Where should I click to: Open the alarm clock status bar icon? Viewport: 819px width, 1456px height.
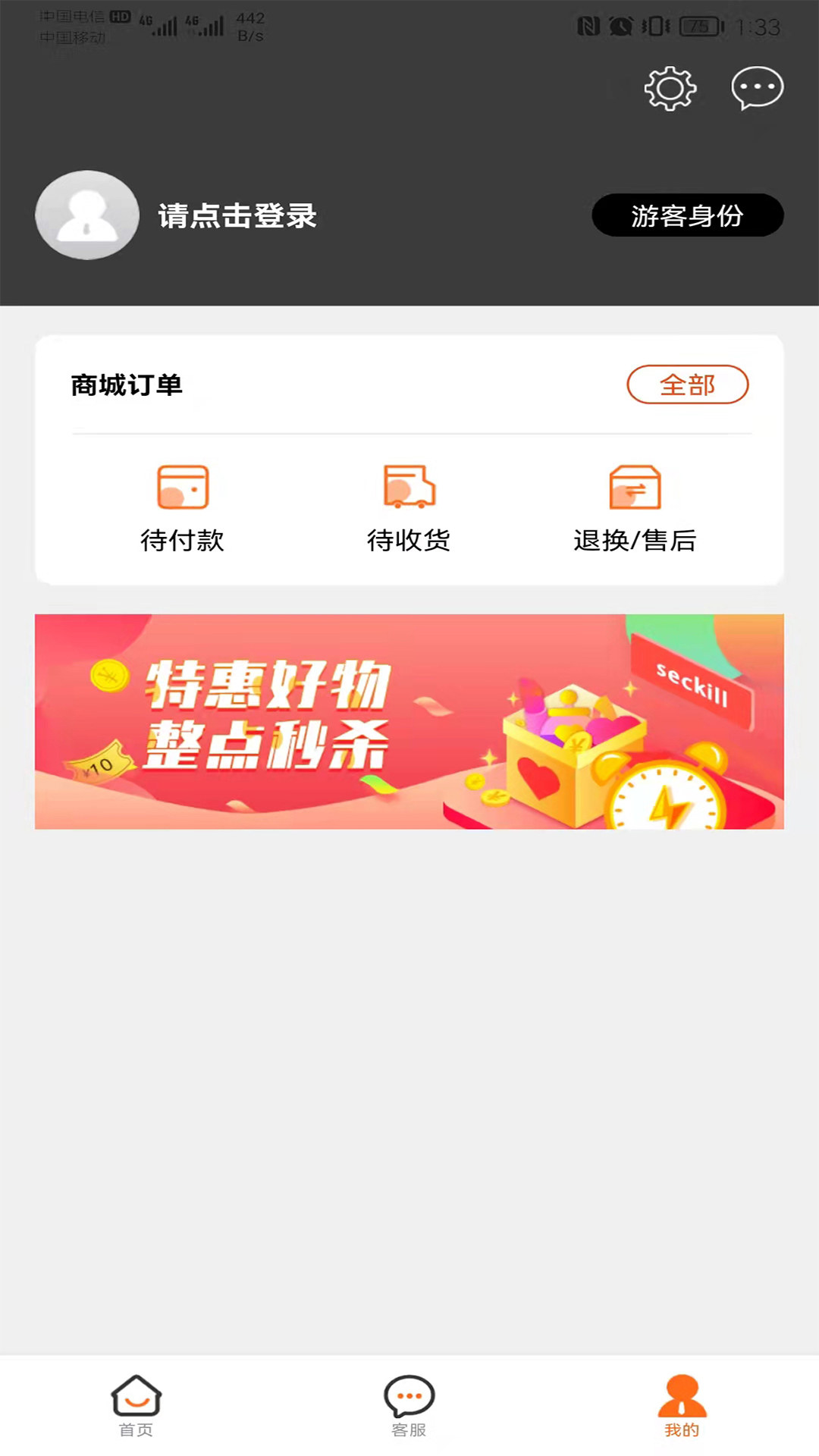pos(623,24)
